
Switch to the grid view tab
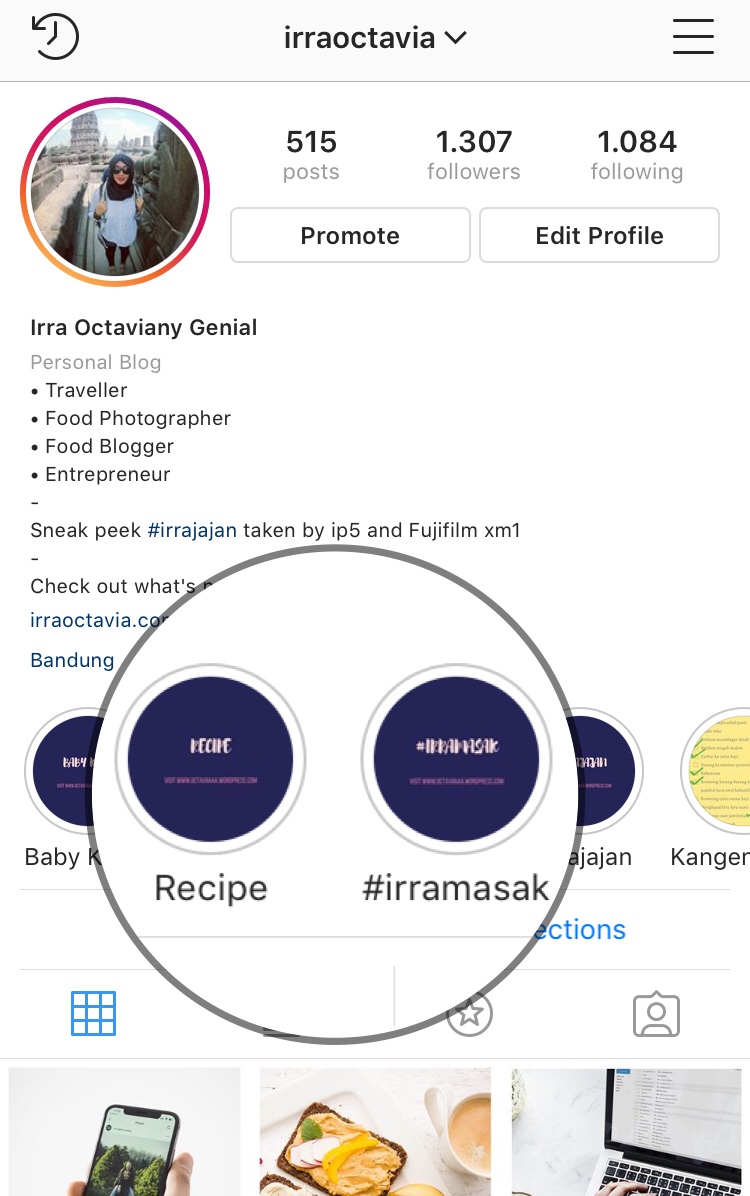pos(94,1014)
